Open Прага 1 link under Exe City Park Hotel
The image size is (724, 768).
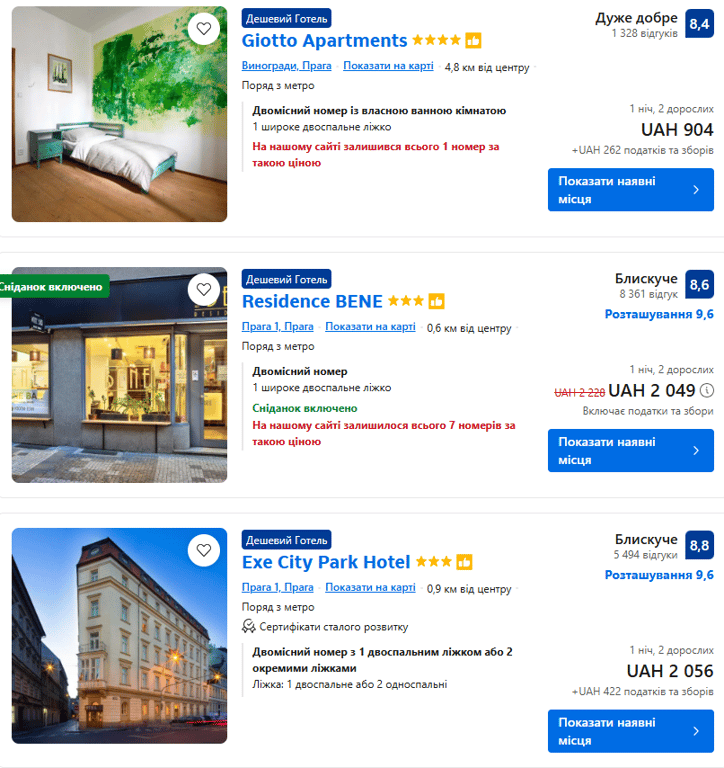(x=278, y=587)
